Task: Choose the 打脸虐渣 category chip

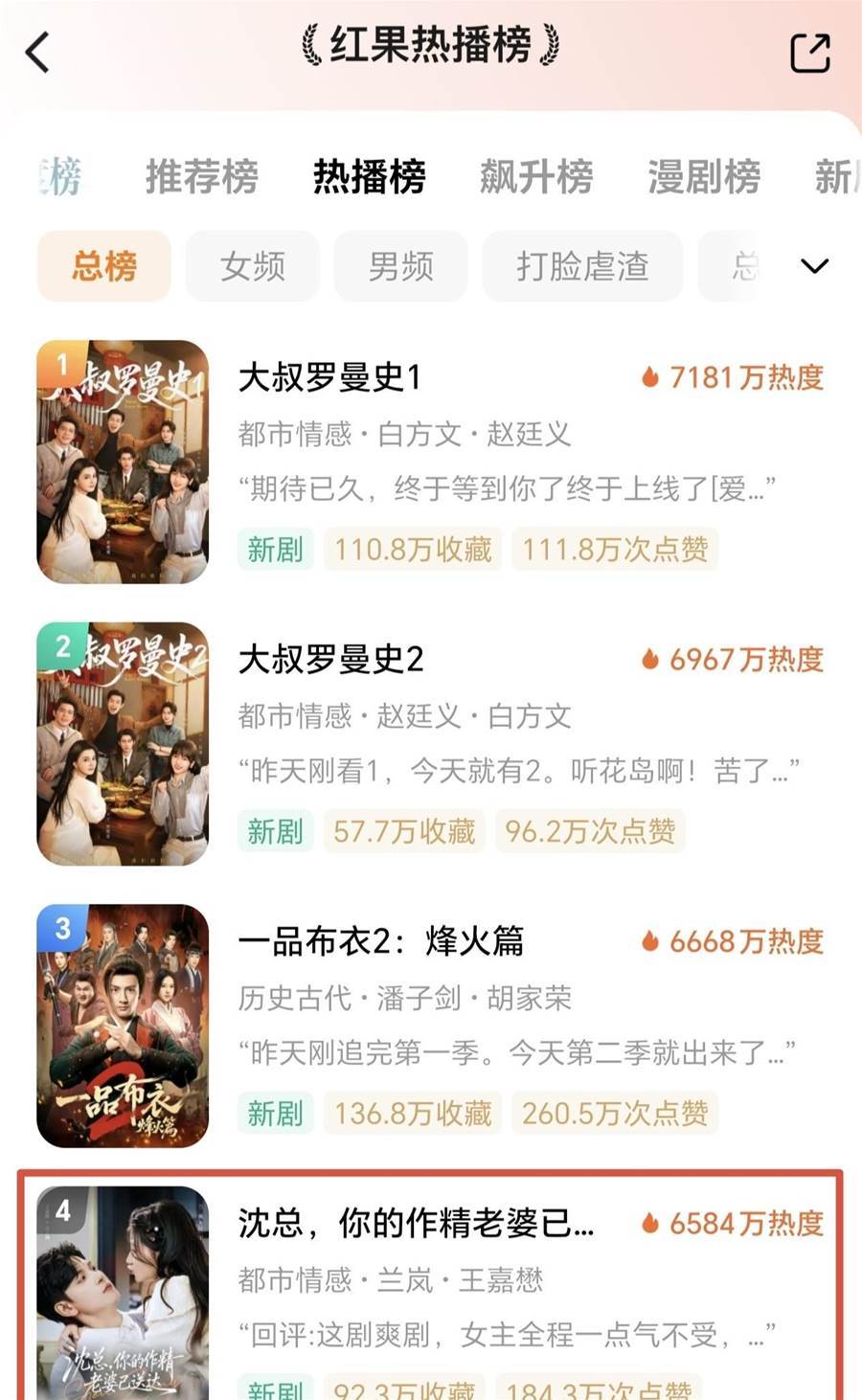Action: [x=582, y=266]
